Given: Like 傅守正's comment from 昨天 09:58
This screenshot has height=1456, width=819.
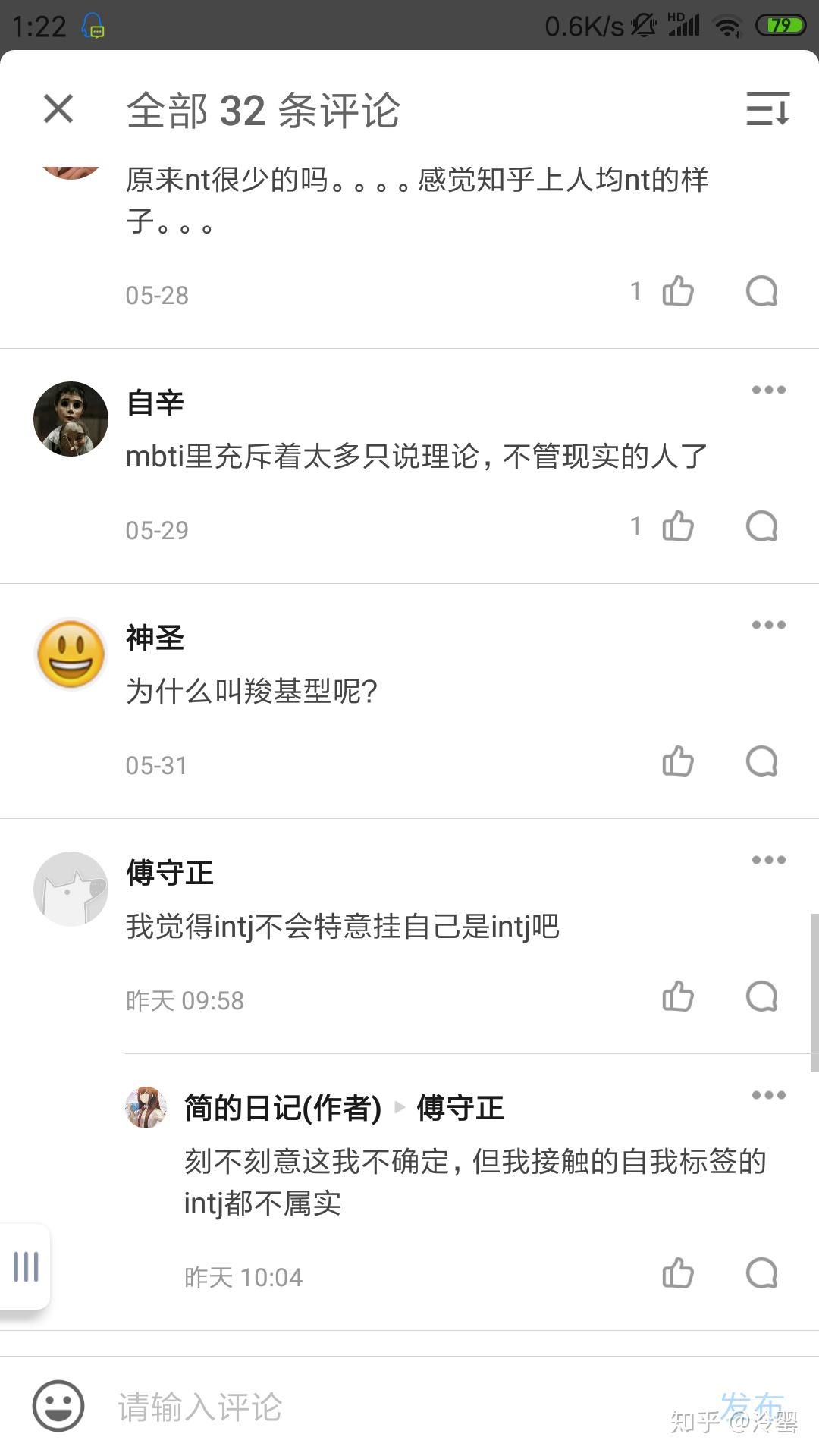Looking at the screenshot, I should 677,996.
